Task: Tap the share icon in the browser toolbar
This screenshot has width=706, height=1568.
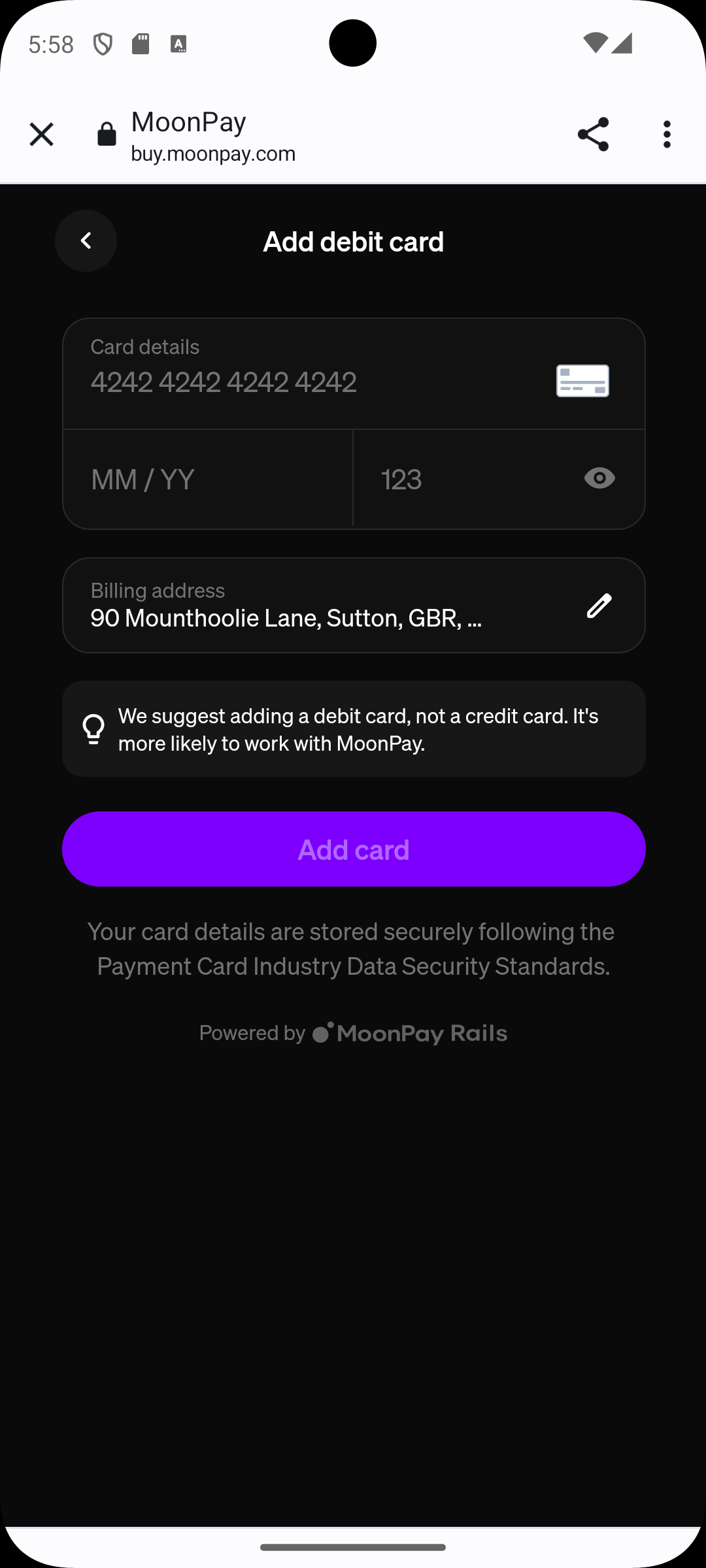Action: [x=593, y=134]
